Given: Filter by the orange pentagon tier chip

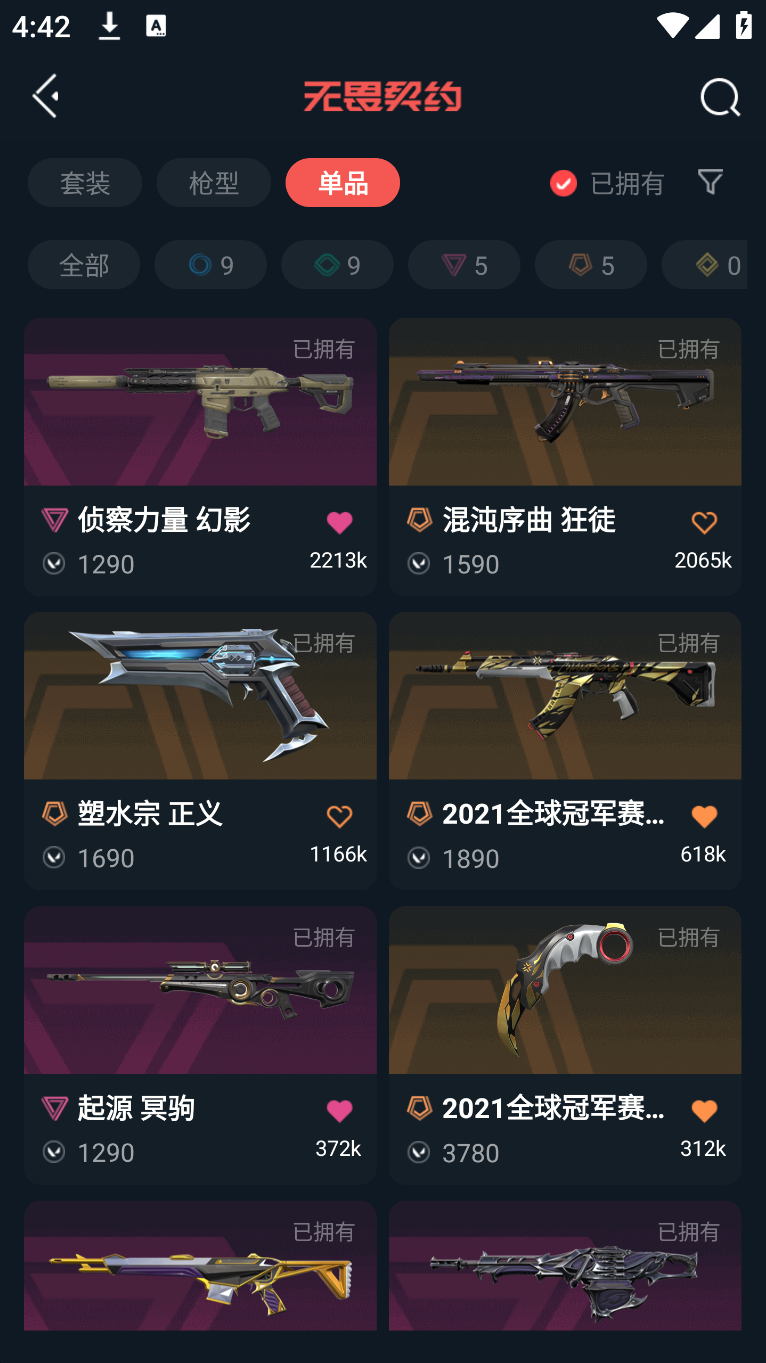Looking at the screenshot, I should click(x=591, y=265).
